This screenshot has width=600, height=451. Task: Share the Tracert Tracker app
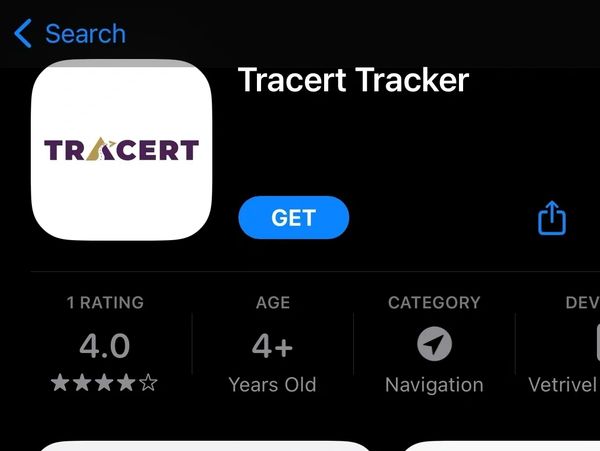point(552,219)
